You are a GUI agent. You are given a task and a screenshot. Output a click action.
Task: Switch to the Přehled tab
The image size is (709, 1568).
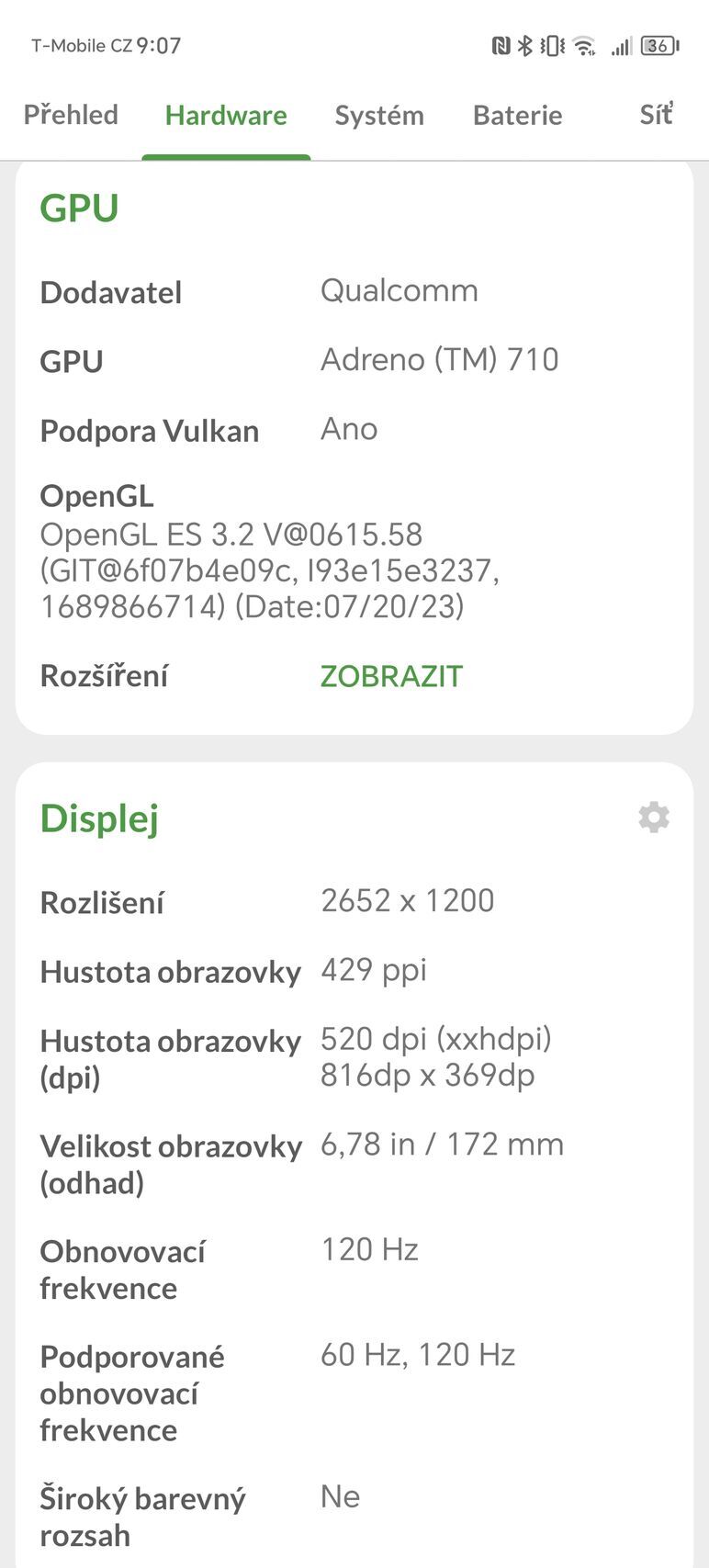[70, 116]
